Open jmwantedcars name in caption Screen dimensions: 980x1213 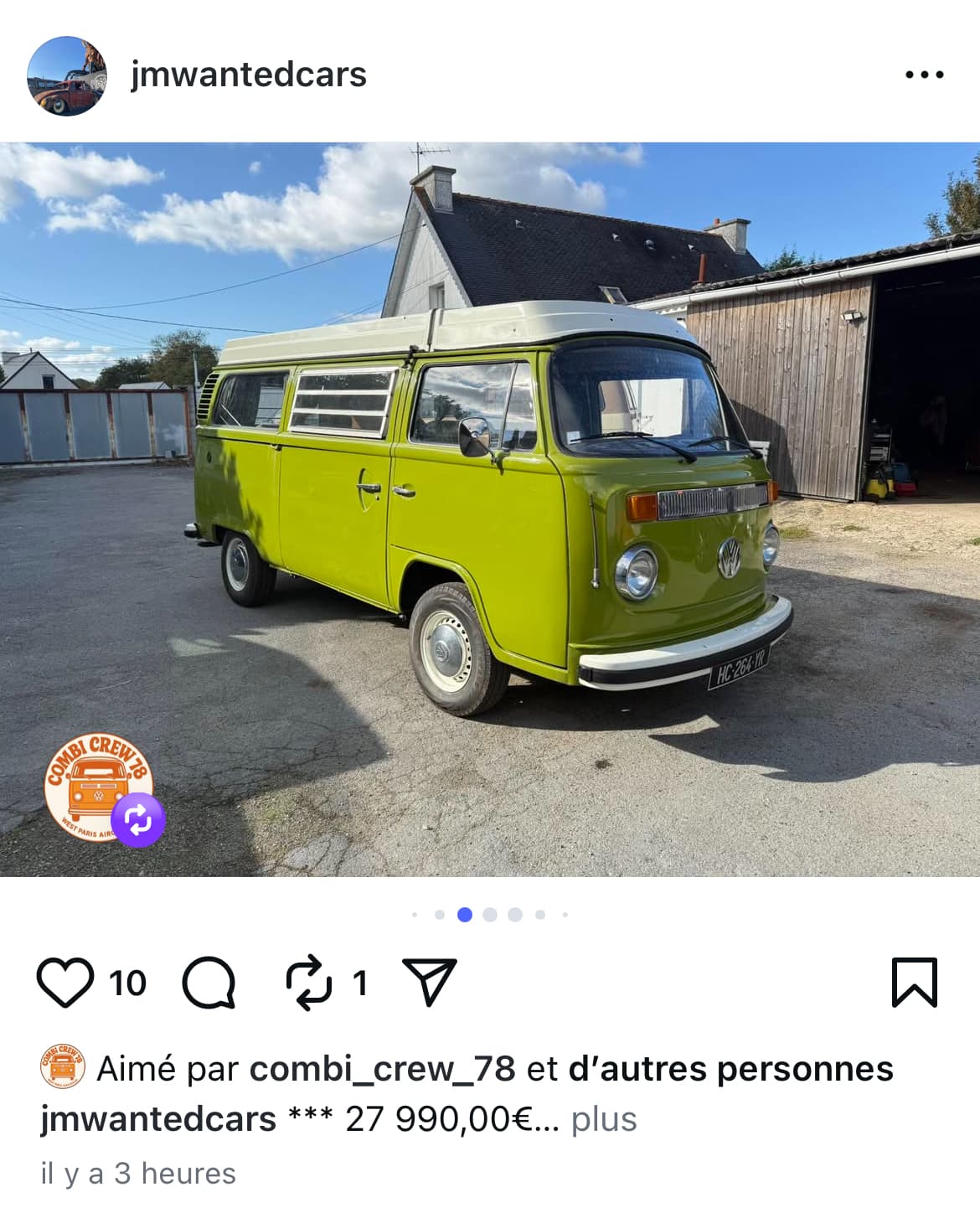click(158, 1119)
